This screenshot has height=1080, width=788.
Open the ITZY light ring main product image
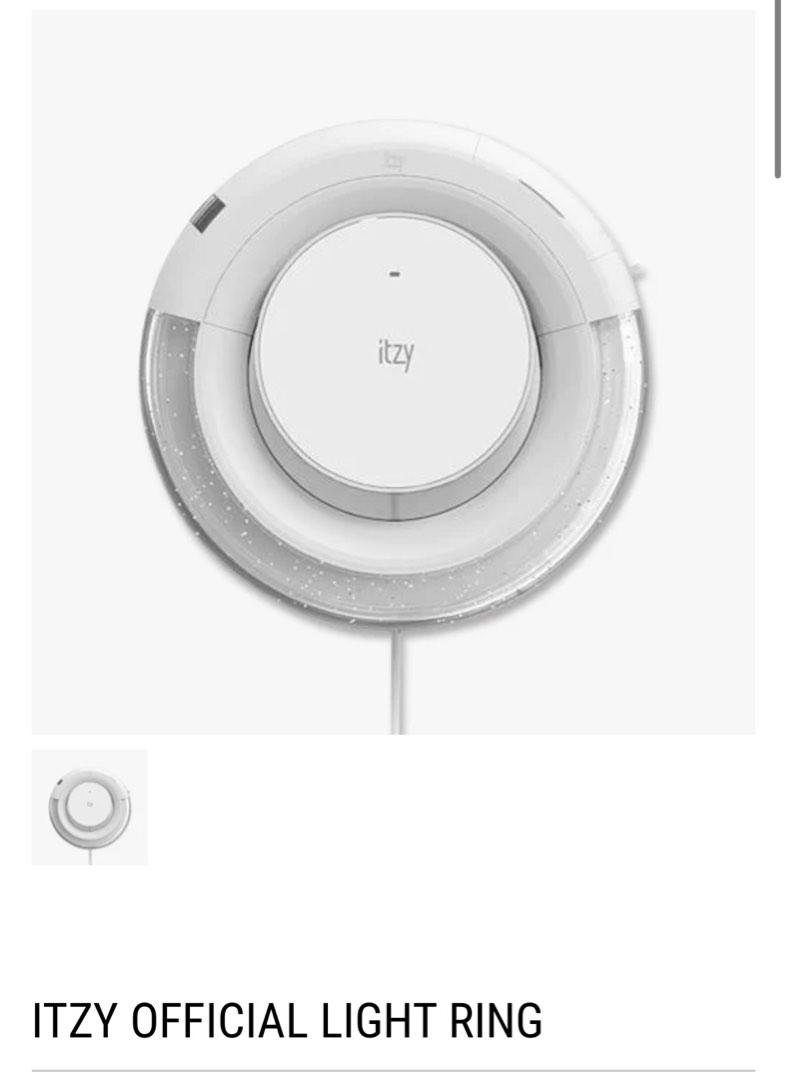tap(394, 372)
